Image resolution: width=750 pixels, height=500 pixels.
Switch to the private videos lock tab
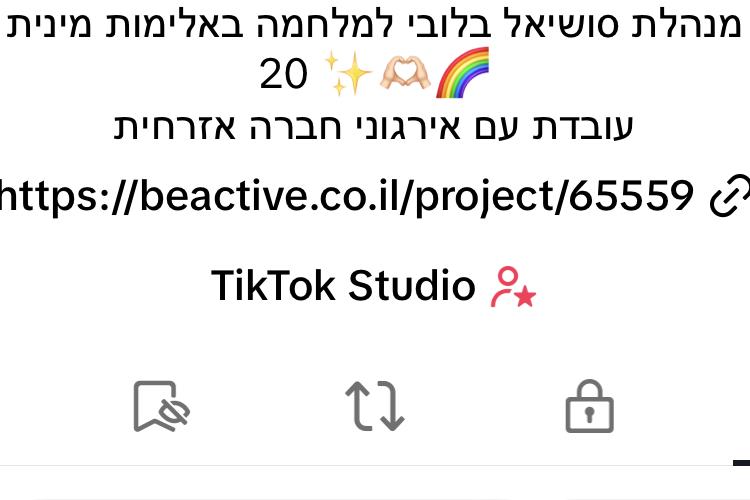pos(590,407)
